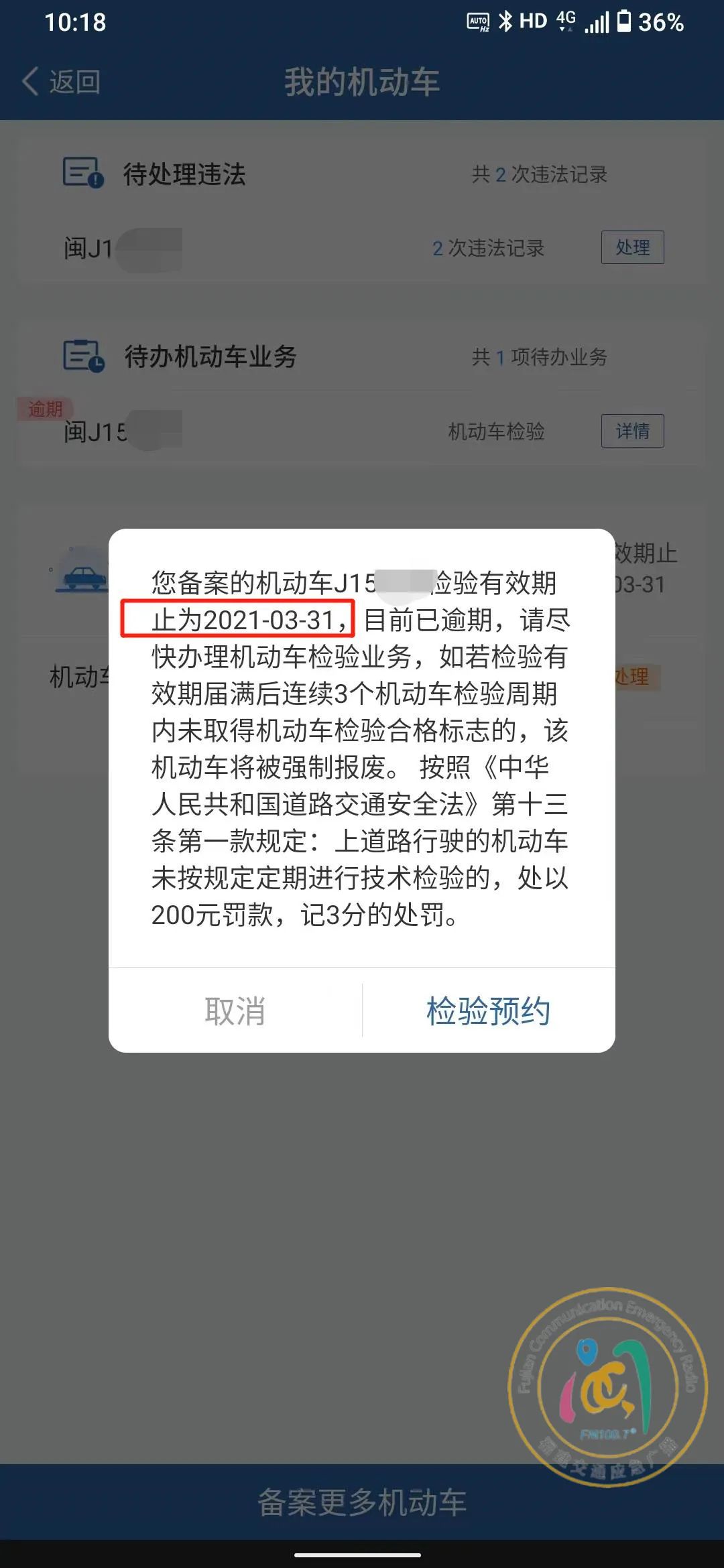Tap 取消 to dismiss the dialog

235,1010
